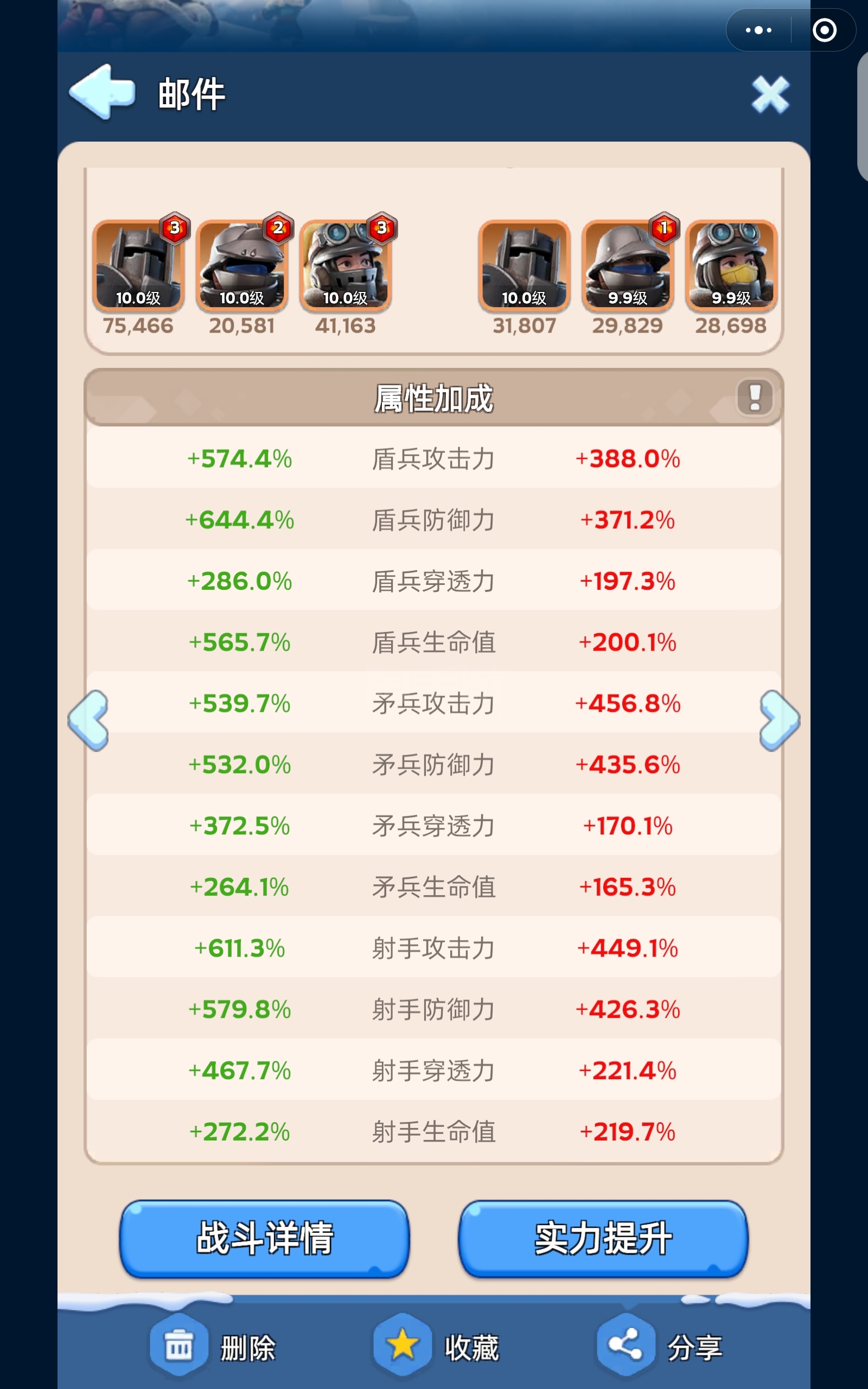Image resolution: width=868 pixels, height=1389 pixels.
Task: Share this report with 分享
Action: [x=660, y=1347]
